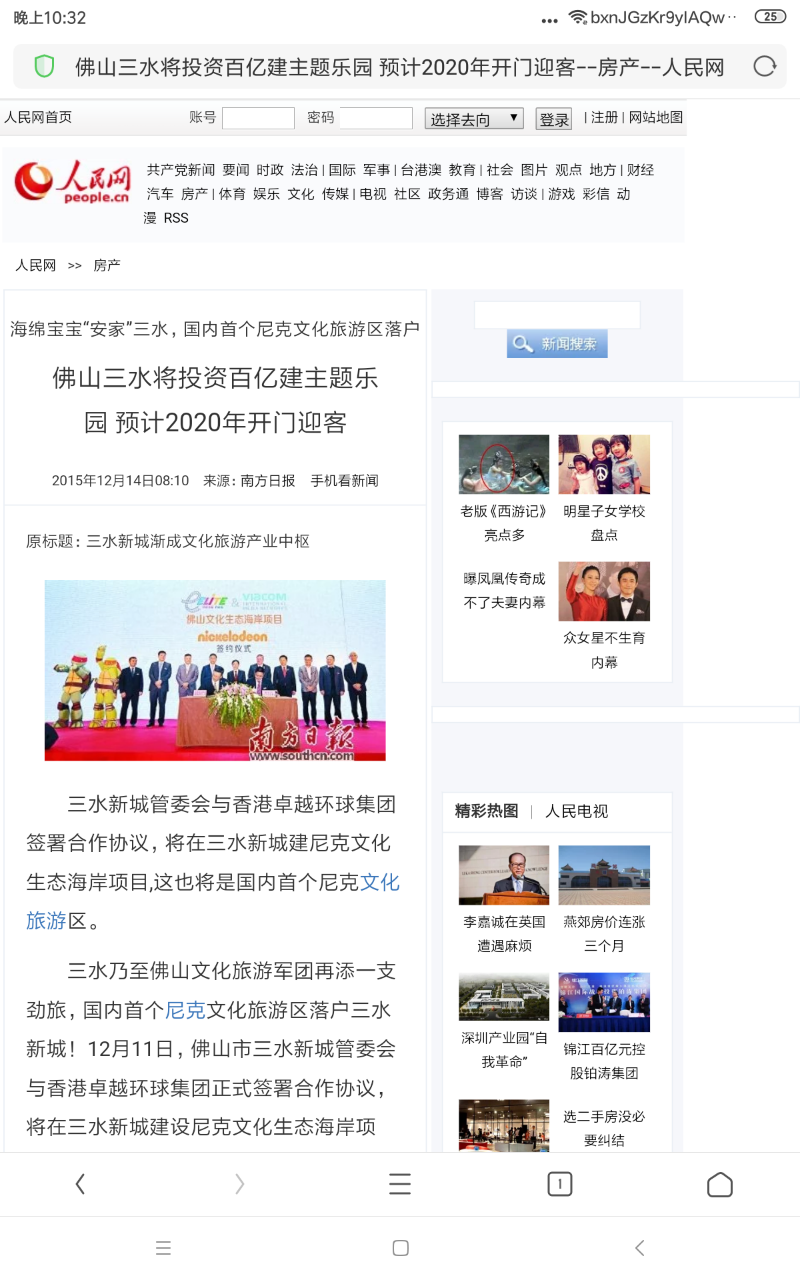The width and height of the screenshot is (800, 1280).
Task: Reload the page with the refresh icon
Action: [764, 67]
